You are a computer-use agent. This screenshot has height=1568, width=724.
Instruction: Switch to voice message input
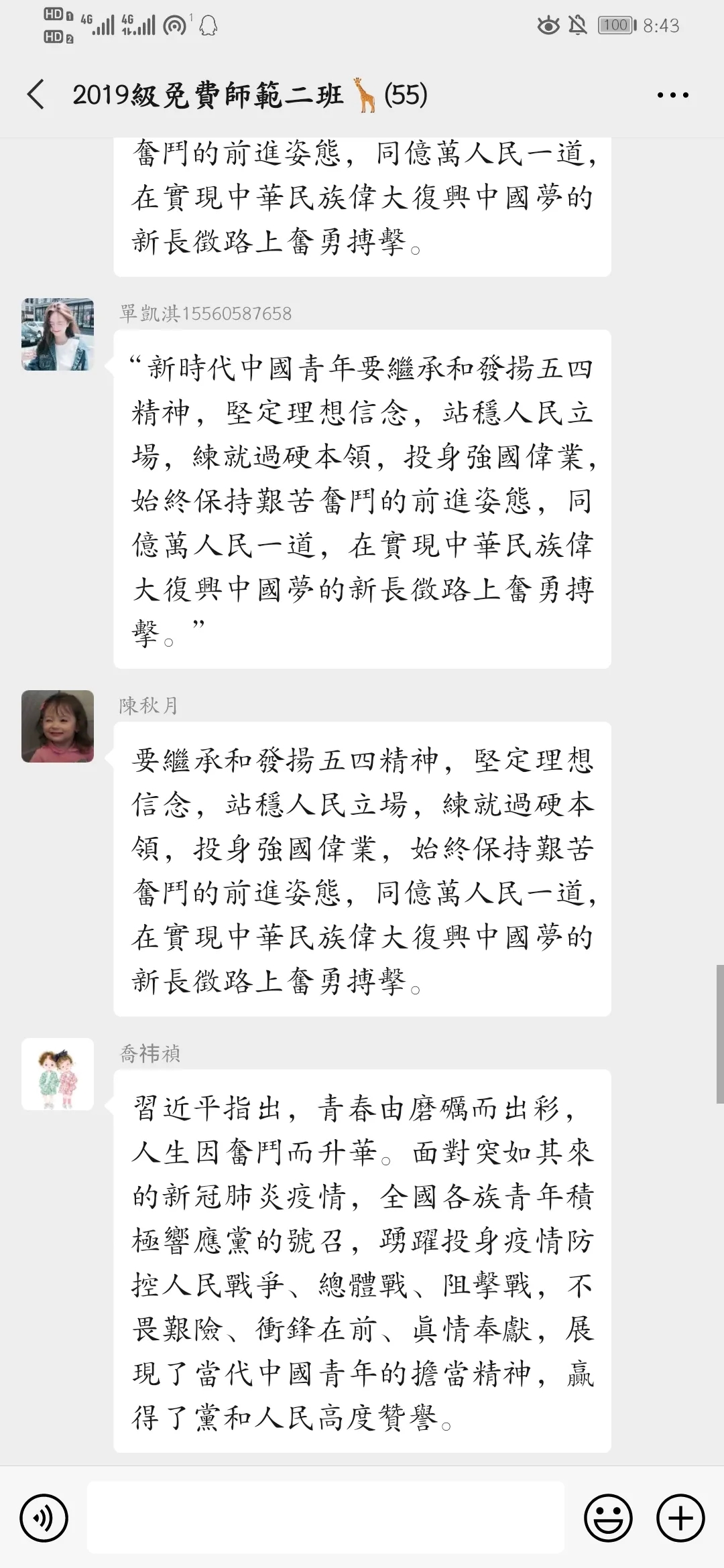(44, 1518)
